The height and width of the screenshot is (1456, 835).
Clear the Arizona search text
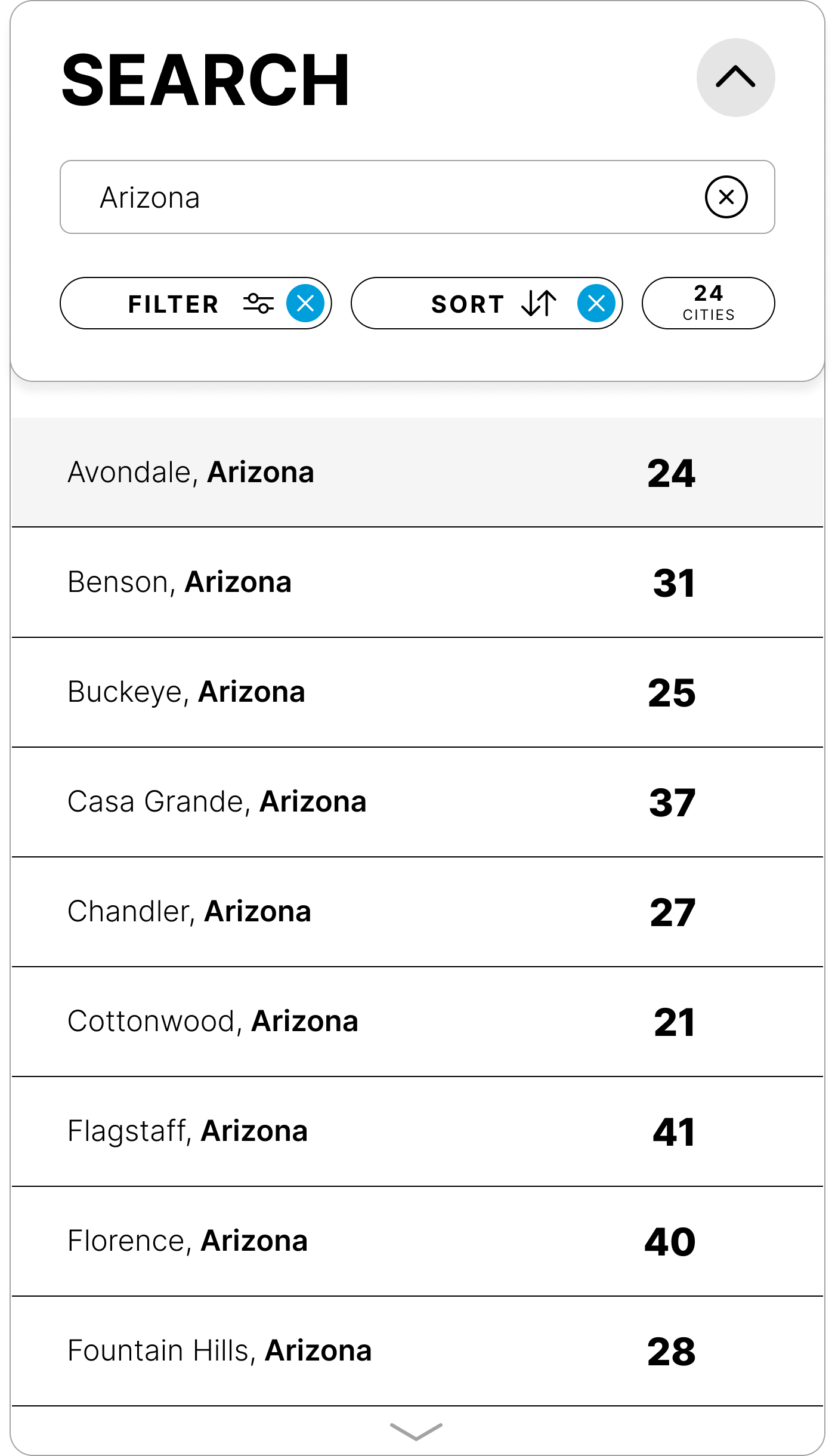tap(726, 197)
